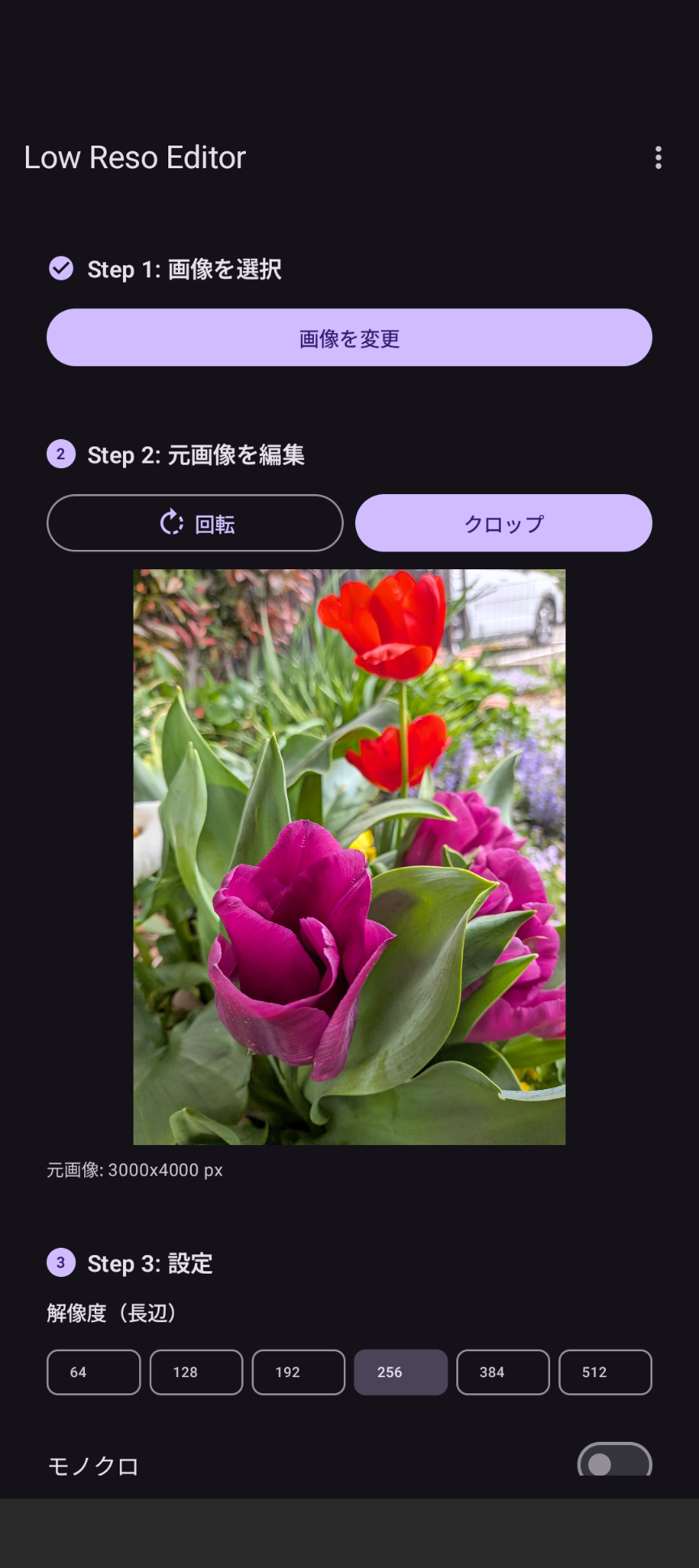Viewport: 699px width, 1568px height.
Task: Tap the tulip image preview
Action: coord(349,856)
